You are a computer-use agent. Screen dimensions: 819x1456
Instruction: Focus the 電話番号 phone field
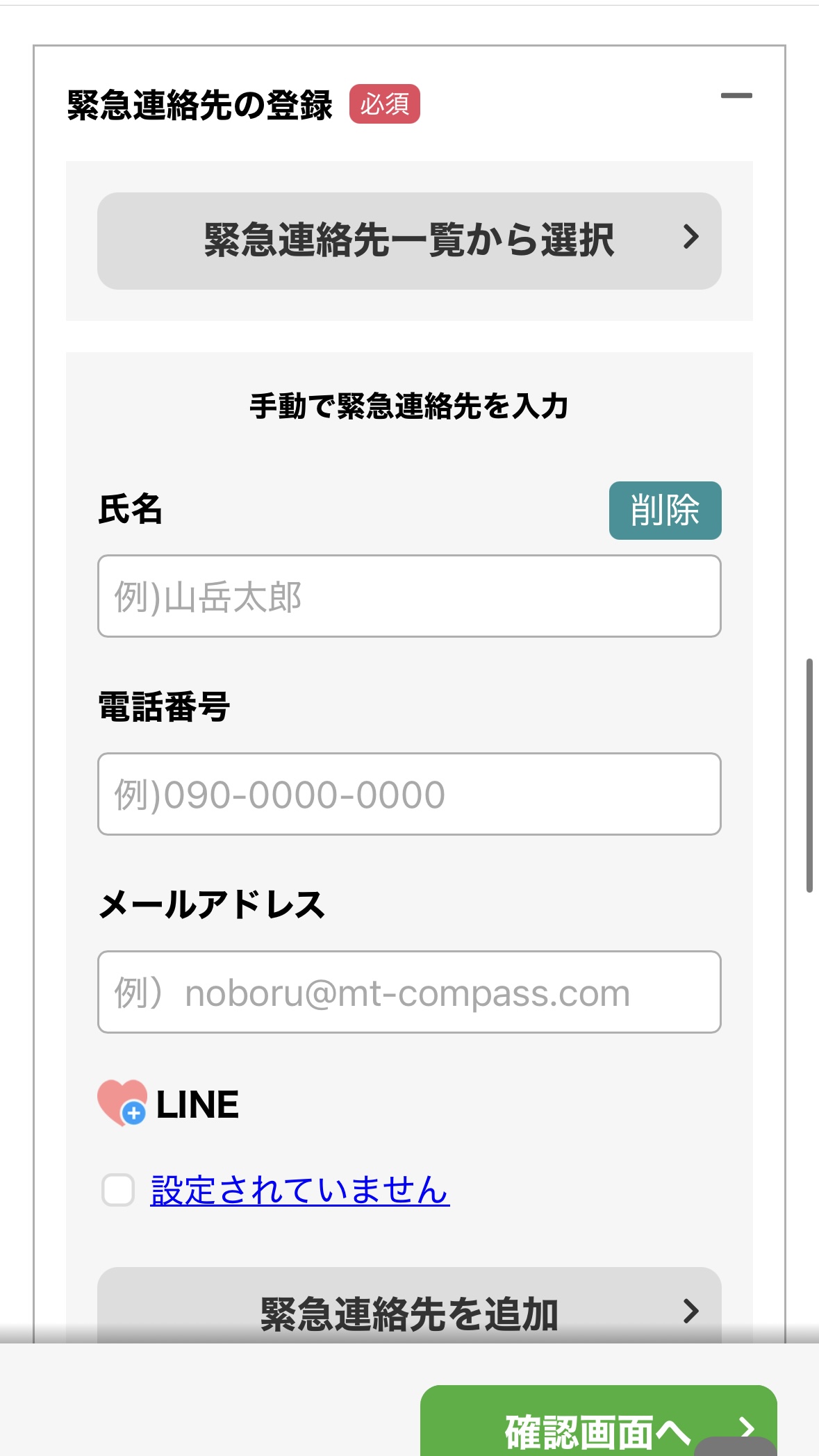point(409,794)
